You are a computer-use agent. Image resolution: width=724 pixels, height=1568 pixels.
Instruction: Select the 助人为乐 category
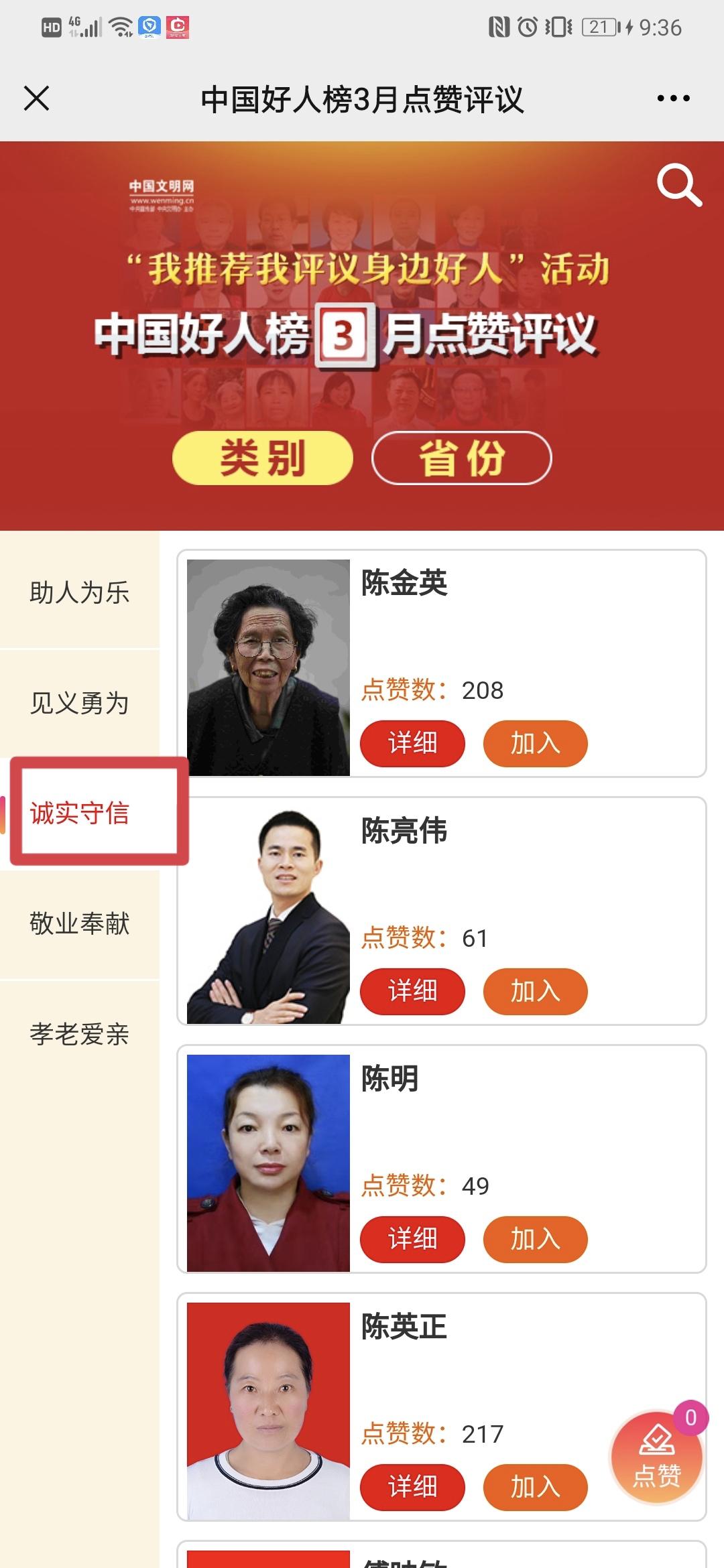pos(80,592)
